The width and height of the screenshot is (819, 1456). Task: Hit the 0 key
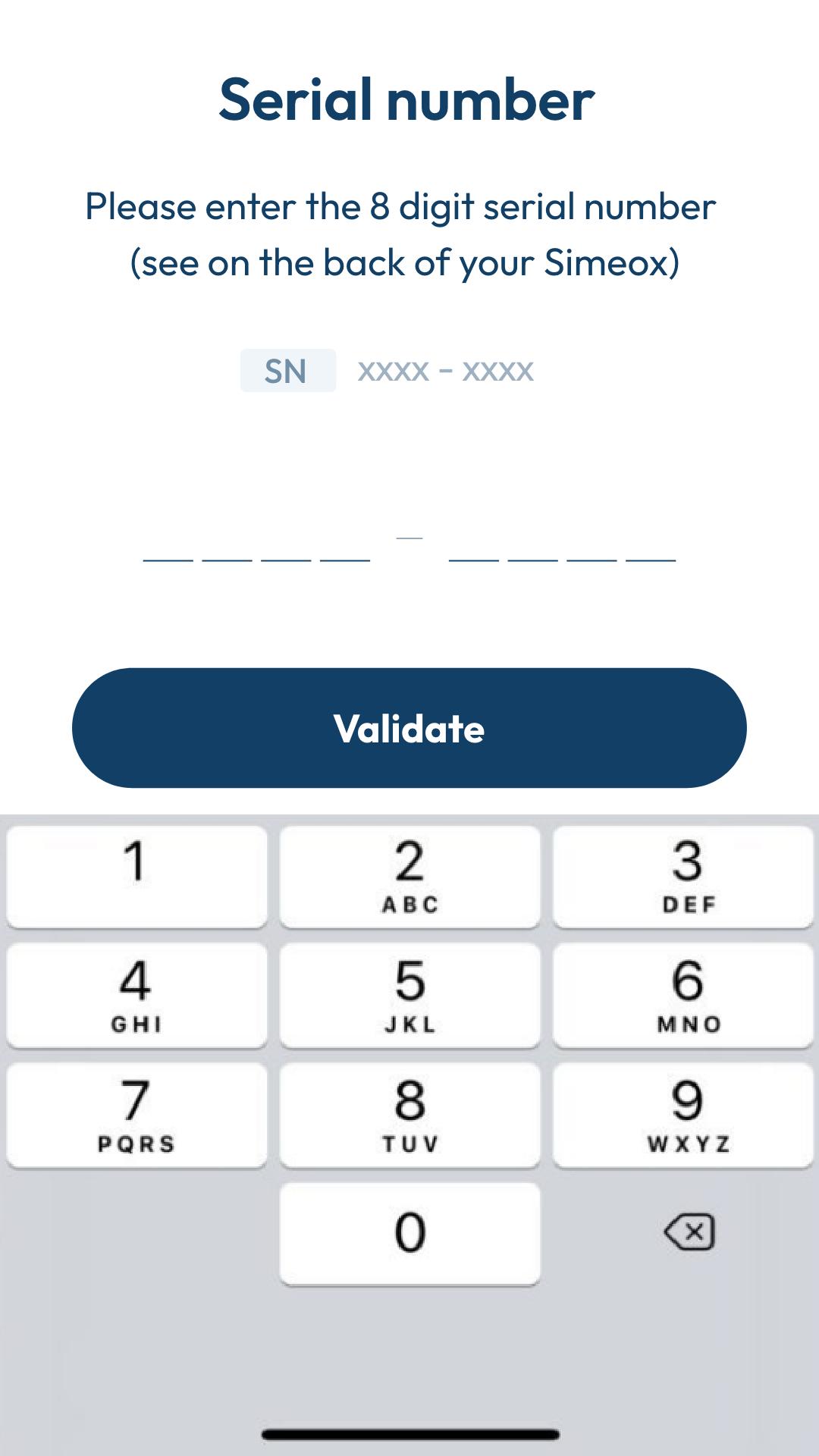[x=409, y=1234]
